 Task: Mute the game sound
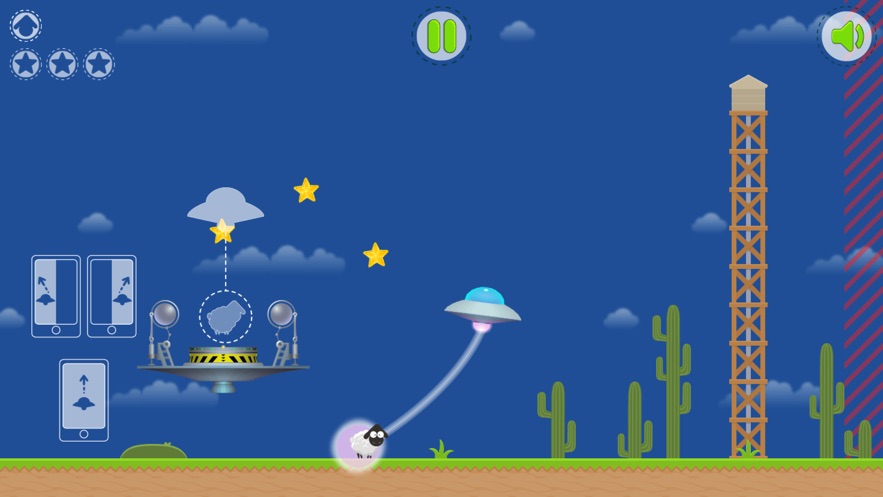846,36
